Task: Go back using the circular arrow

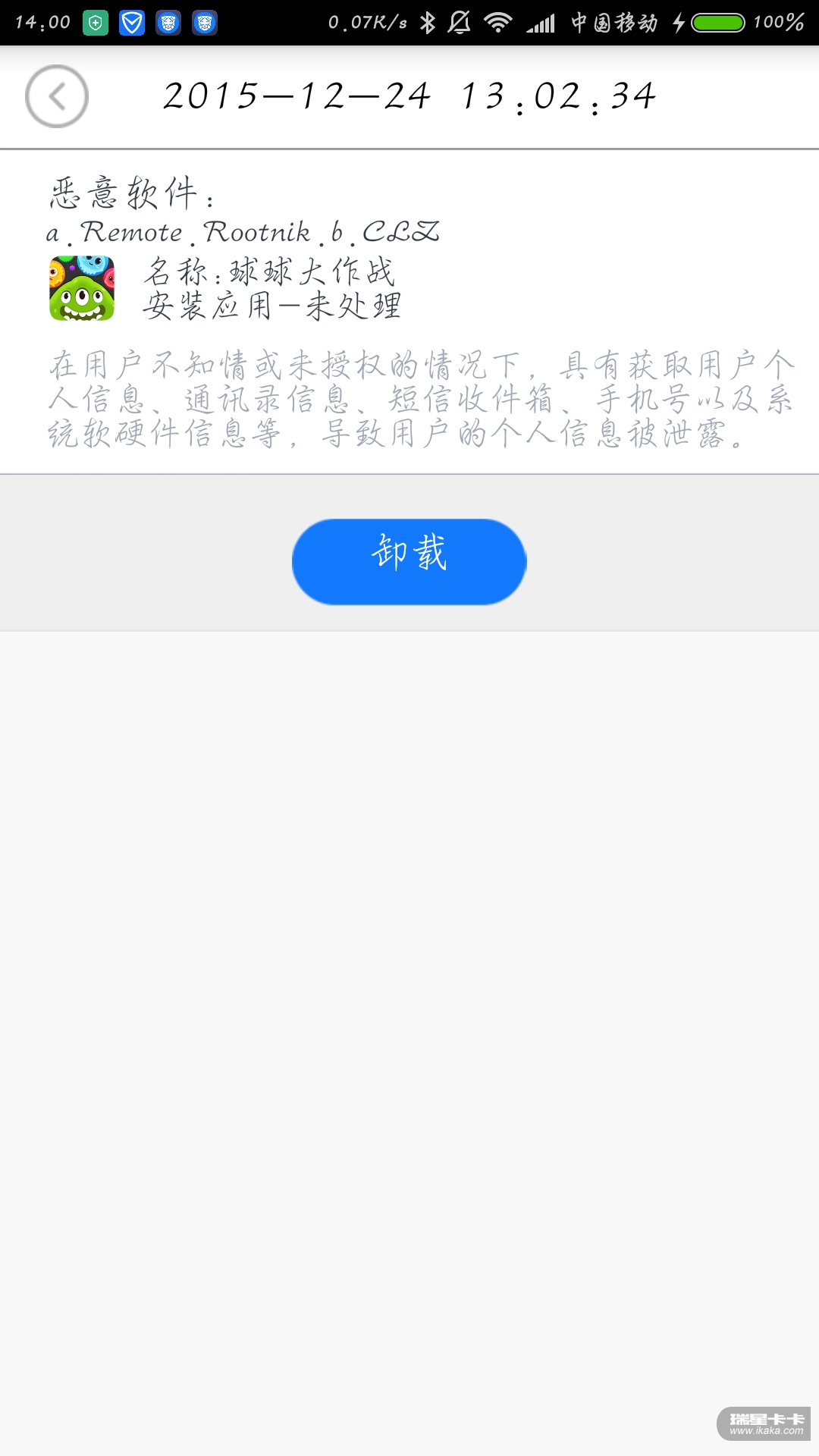Action: tap(57, 96)
